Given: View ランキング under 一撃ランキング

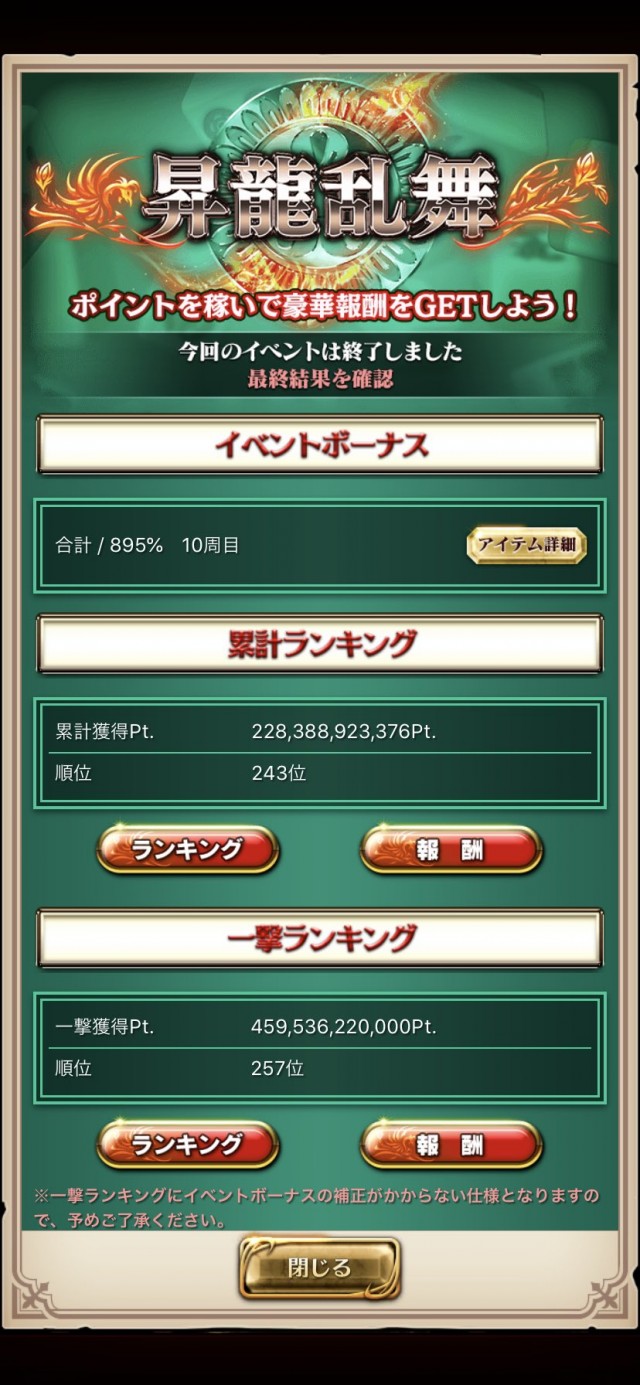Looking at the screenshot, I should [x=187, y=1143].
